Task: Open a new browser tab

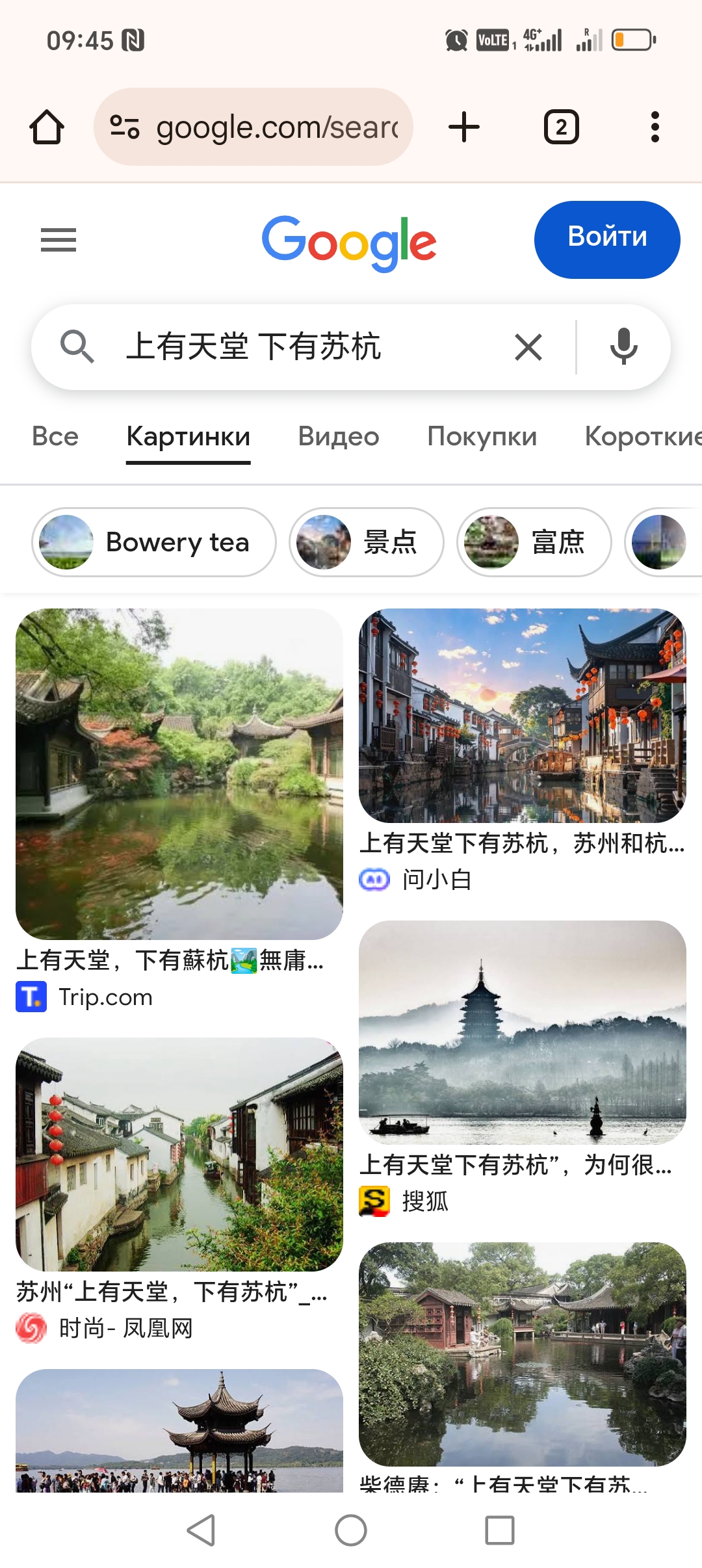Action: pyautogui.click(x=464, y=127)
